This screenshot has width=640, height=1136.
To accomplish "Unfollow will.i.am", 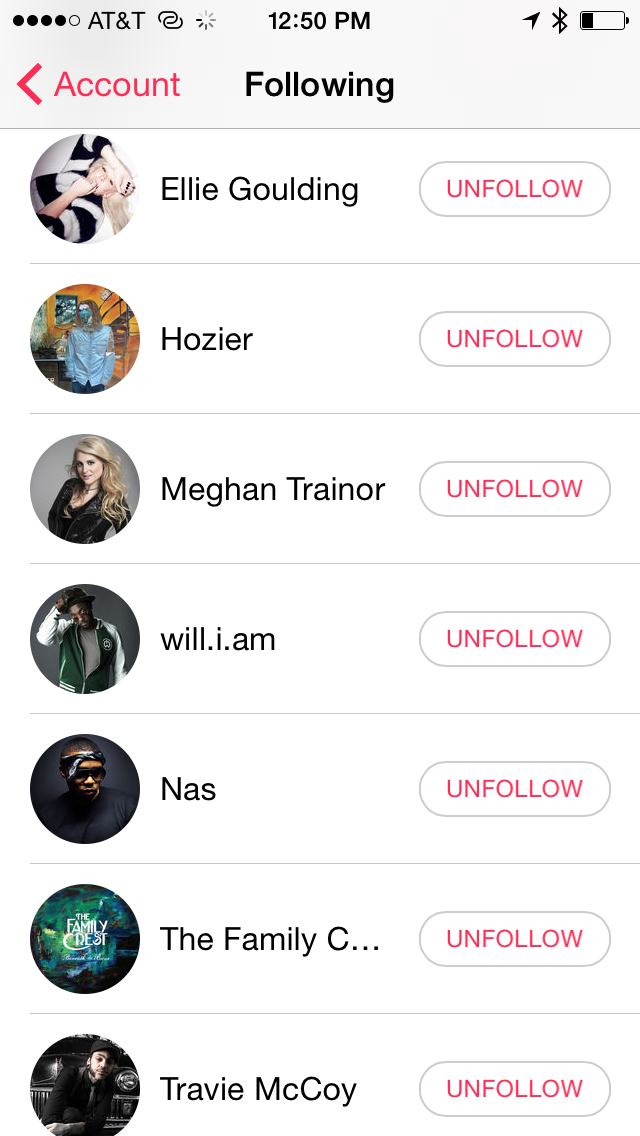I will (514, 639).
